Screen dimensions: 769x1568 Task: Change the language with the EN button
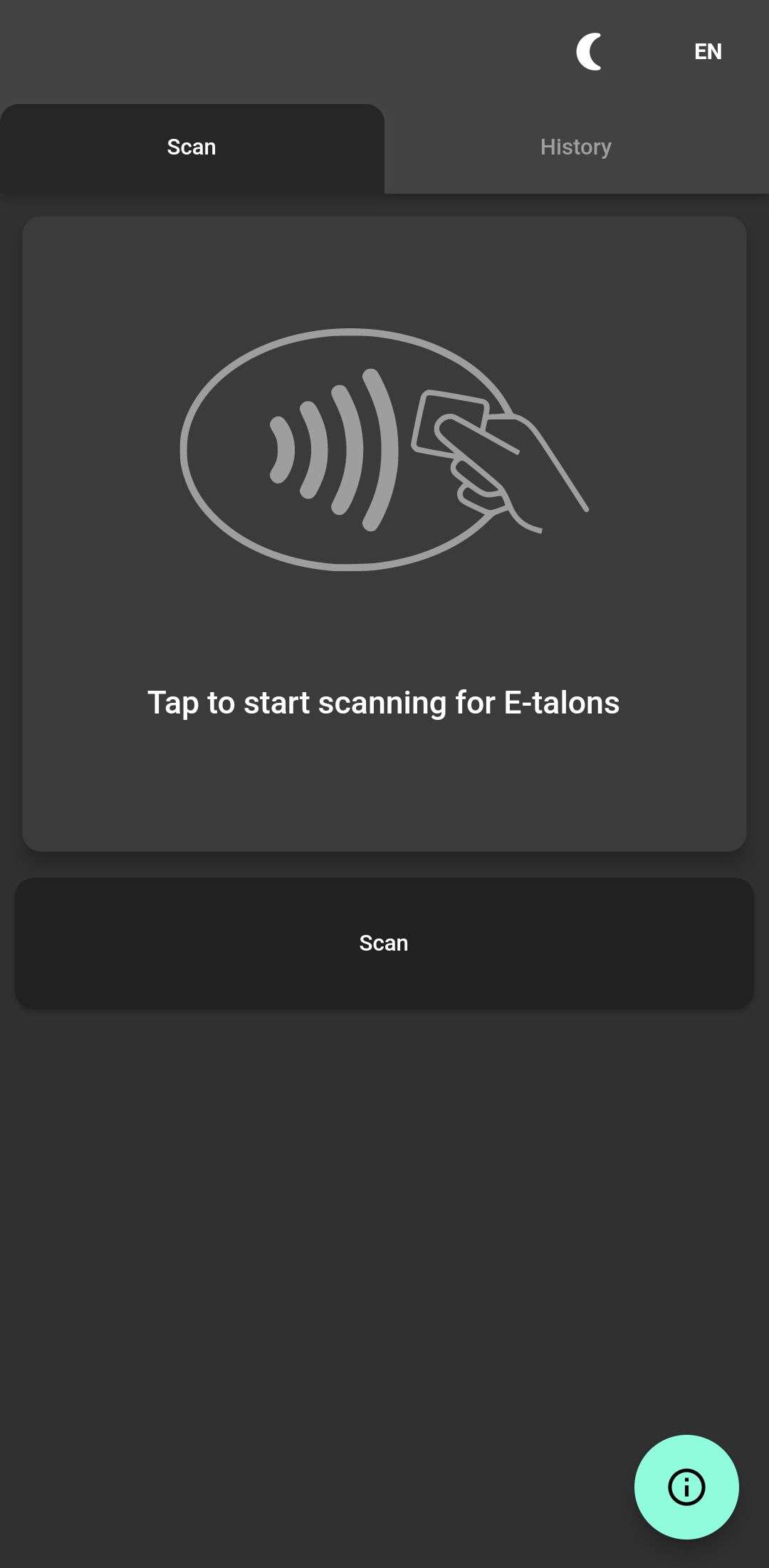click(708, 52)
